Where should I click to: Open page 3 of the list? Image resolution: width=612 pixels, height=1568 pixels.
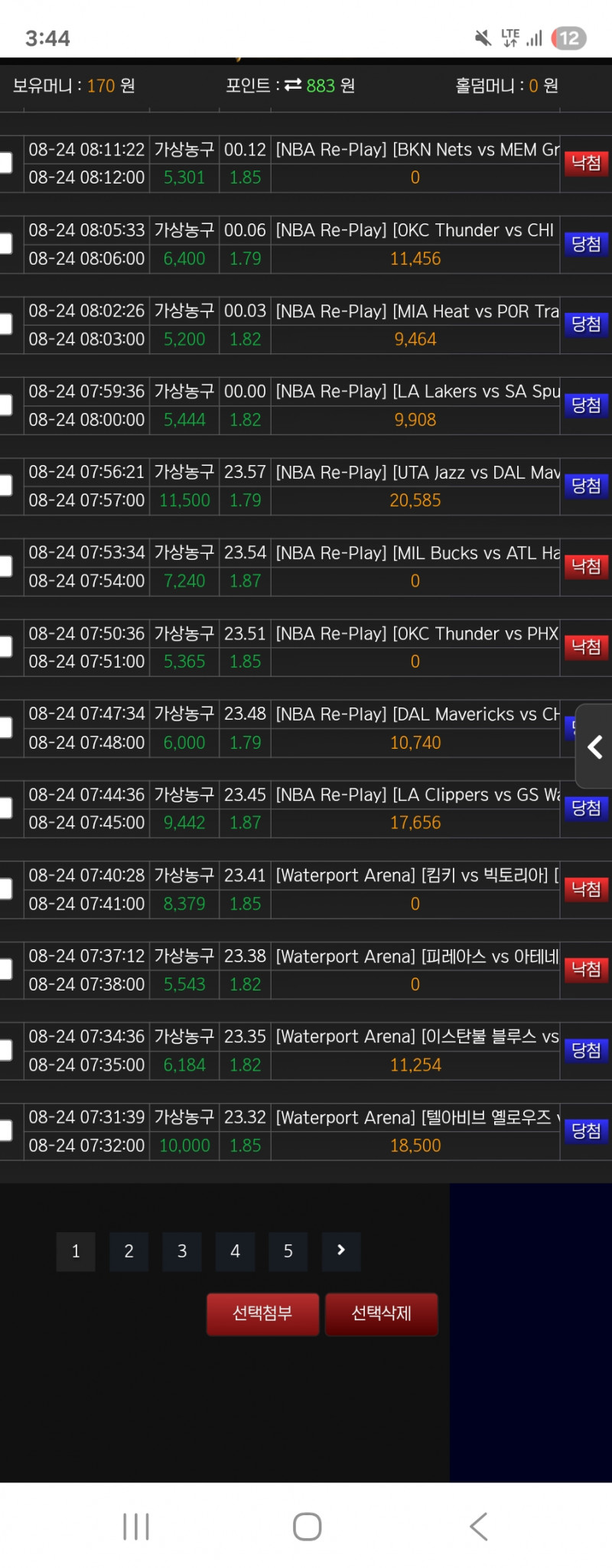pyautogui.click(x=182, y=1251)
